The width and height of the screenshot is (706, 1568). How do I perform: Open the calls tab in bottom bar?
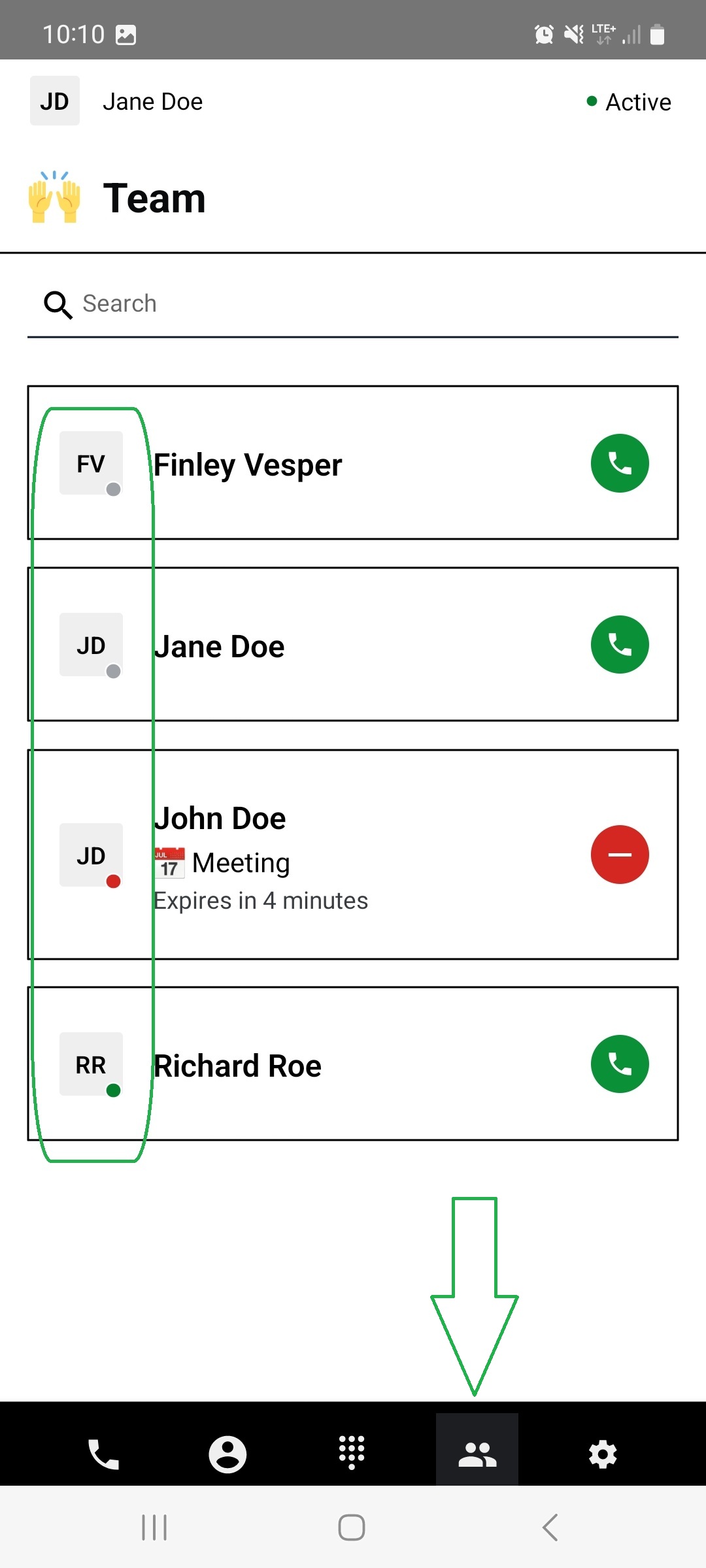pos(103,1454)
